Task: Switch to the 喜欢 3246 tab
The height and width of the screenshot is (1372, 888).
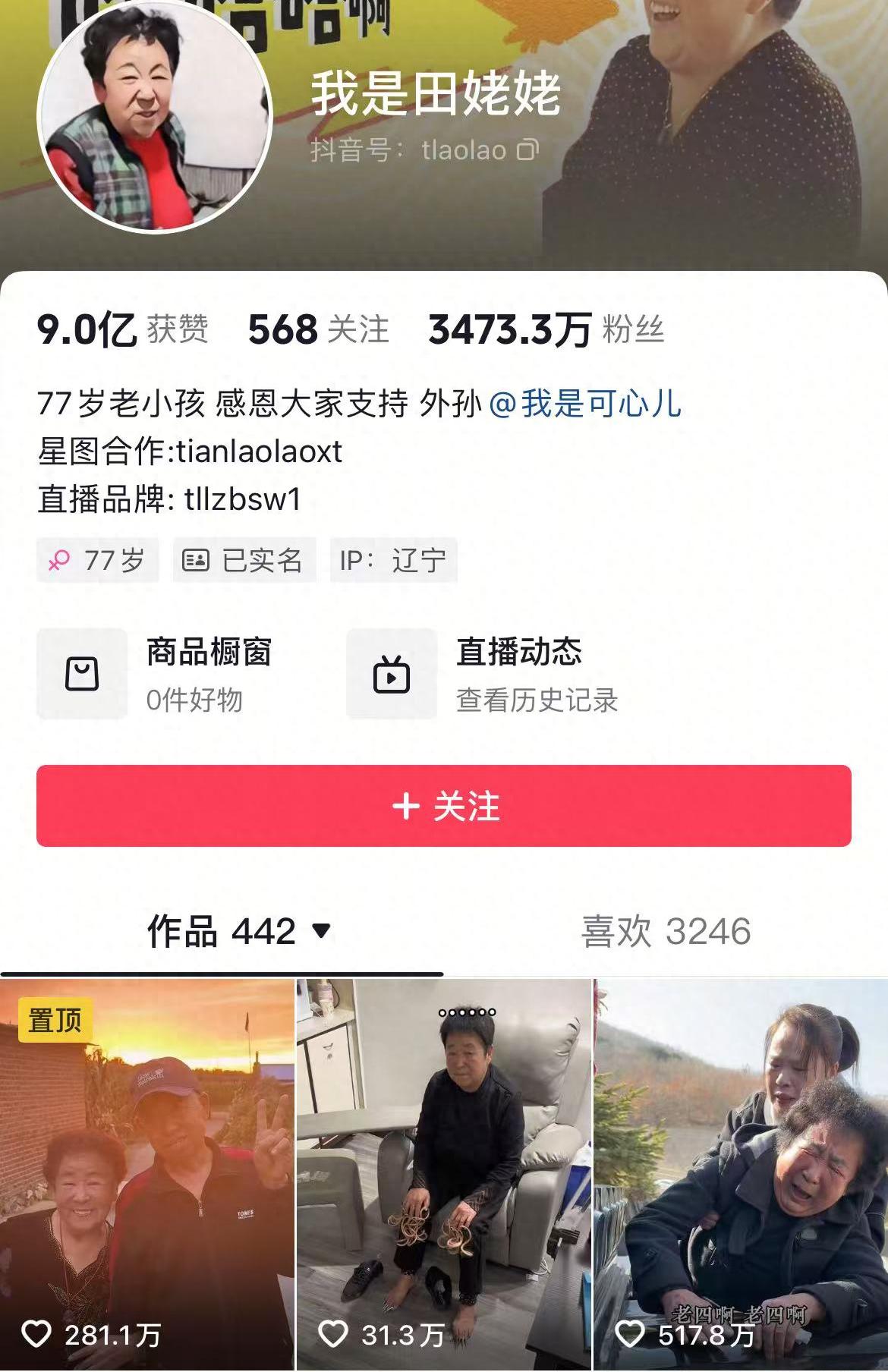Action: 666,931
